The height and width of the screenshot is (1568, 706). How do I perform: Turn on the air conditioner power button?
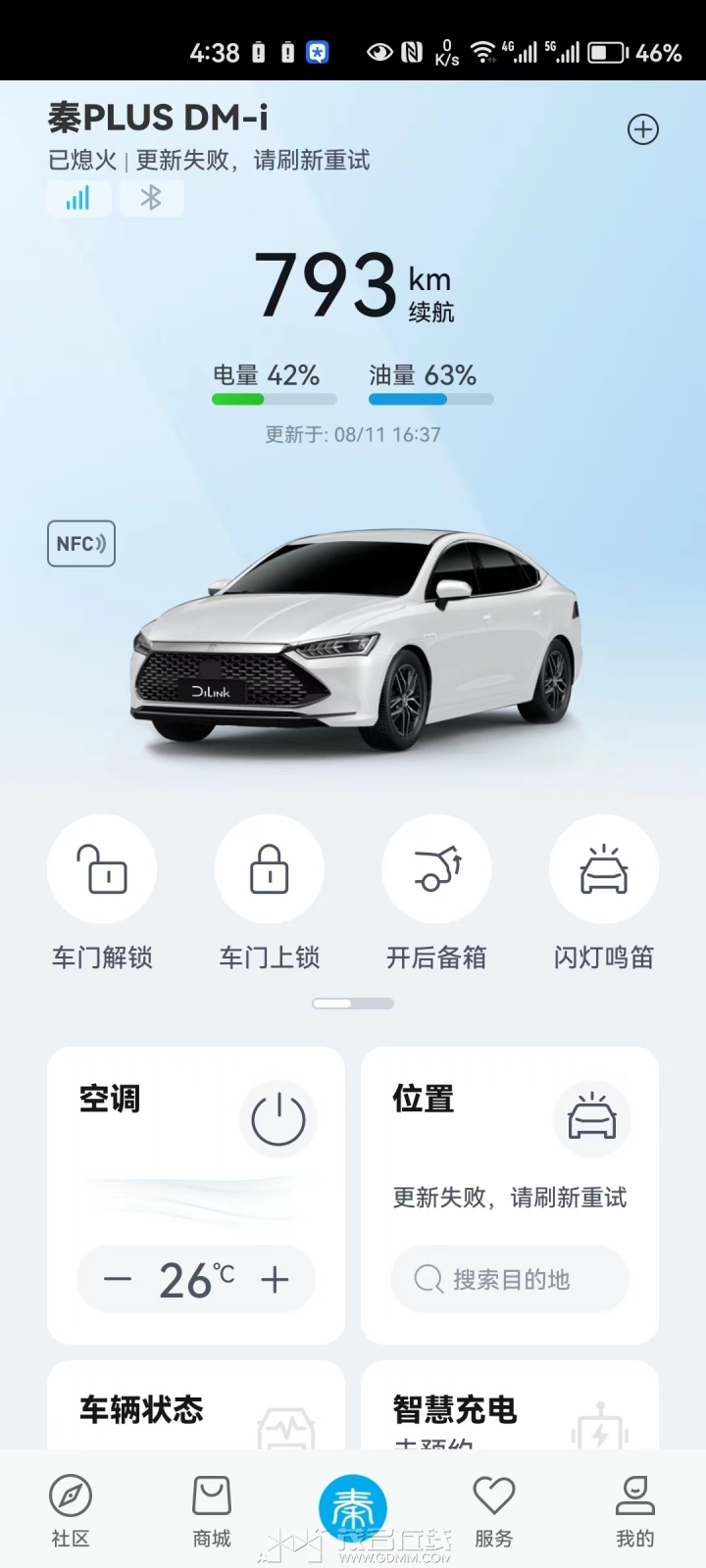point(278,1119)
